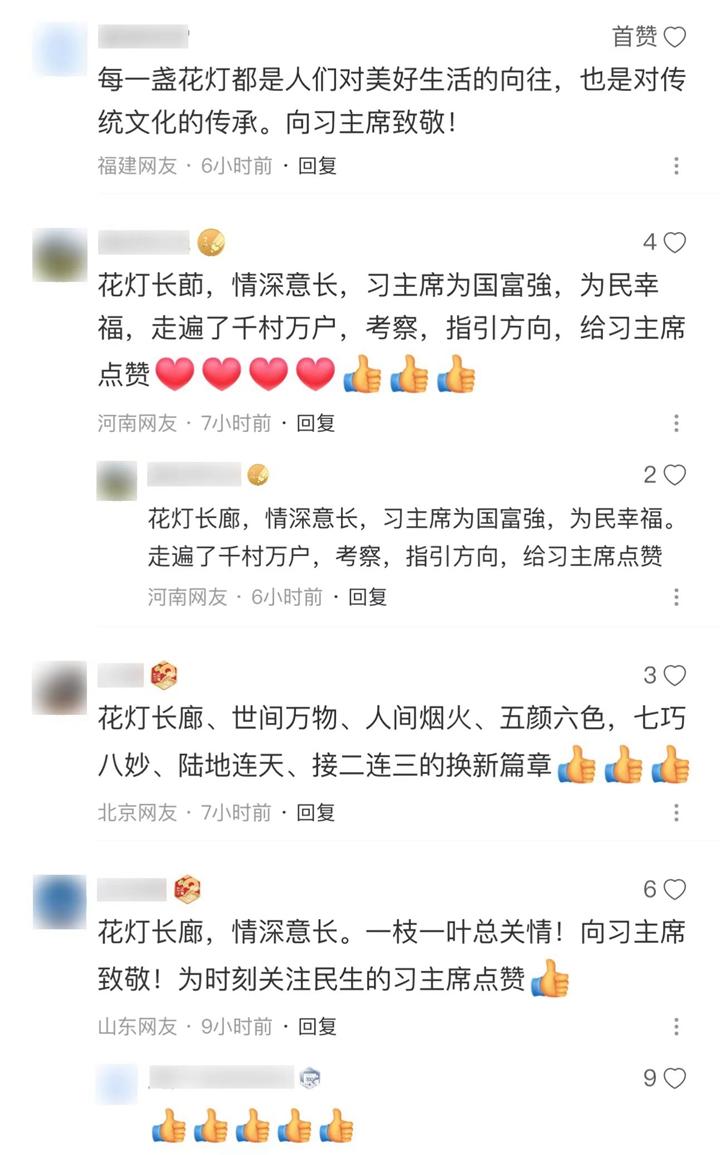Reply to 河南网友 comment posted 7小时前
720x1155 pixels.
tap(317, 423)
